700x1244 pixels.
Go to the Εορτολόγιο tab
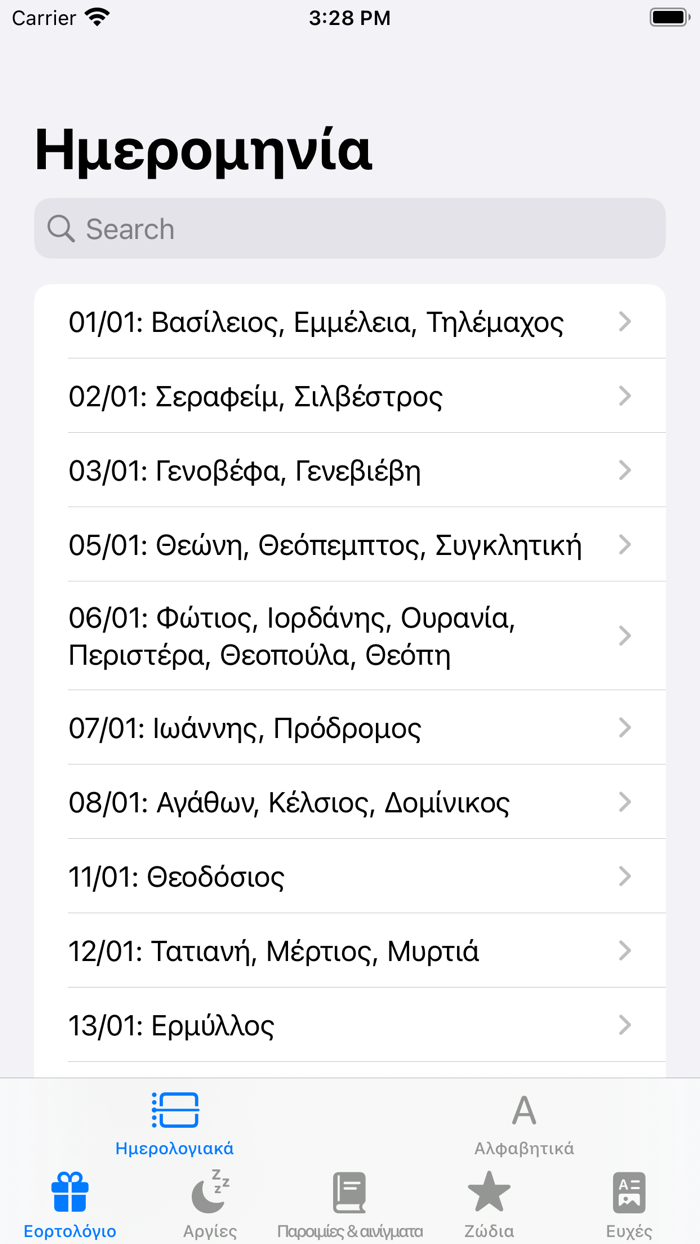tap(70, 1205)
